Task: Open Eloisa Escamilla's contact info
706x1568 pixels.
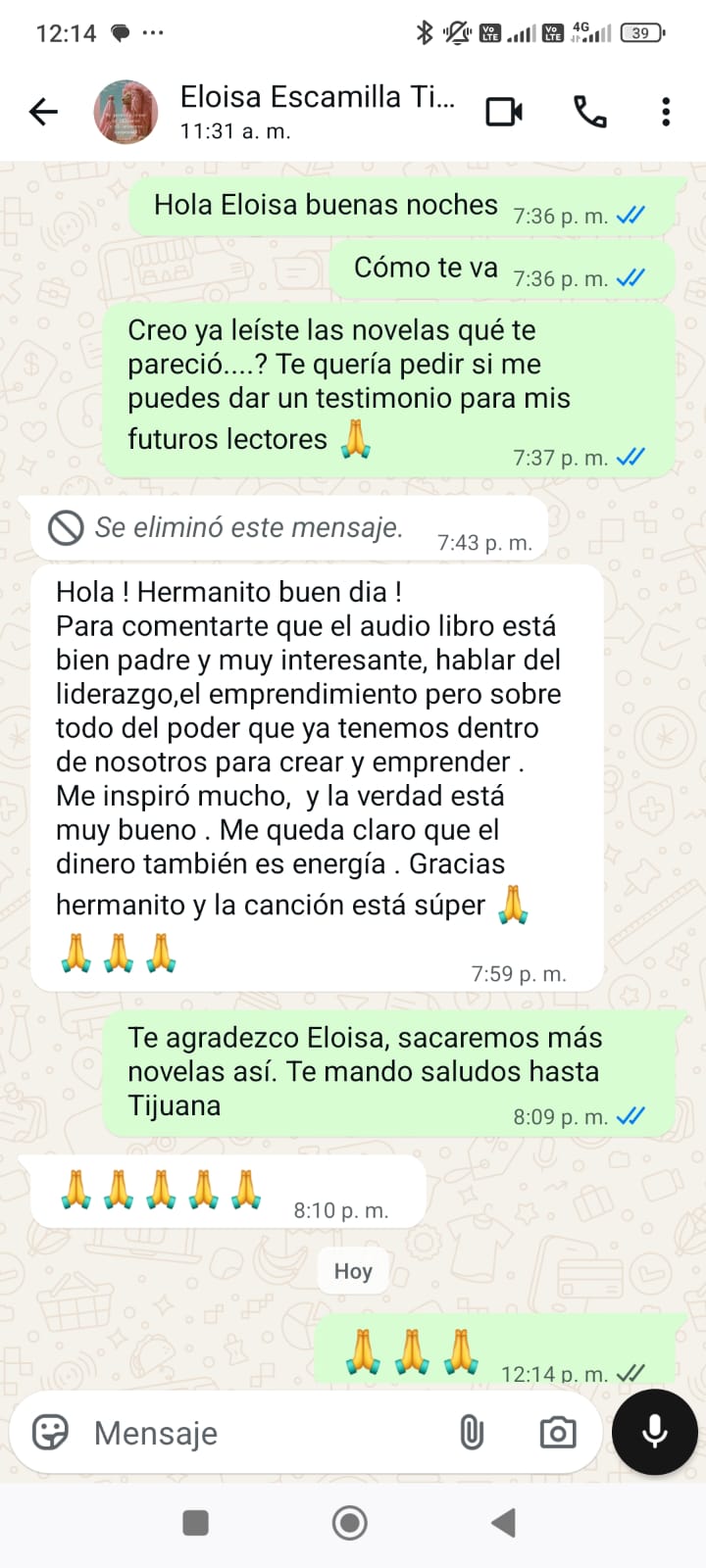Action: [x=317, y=112]
